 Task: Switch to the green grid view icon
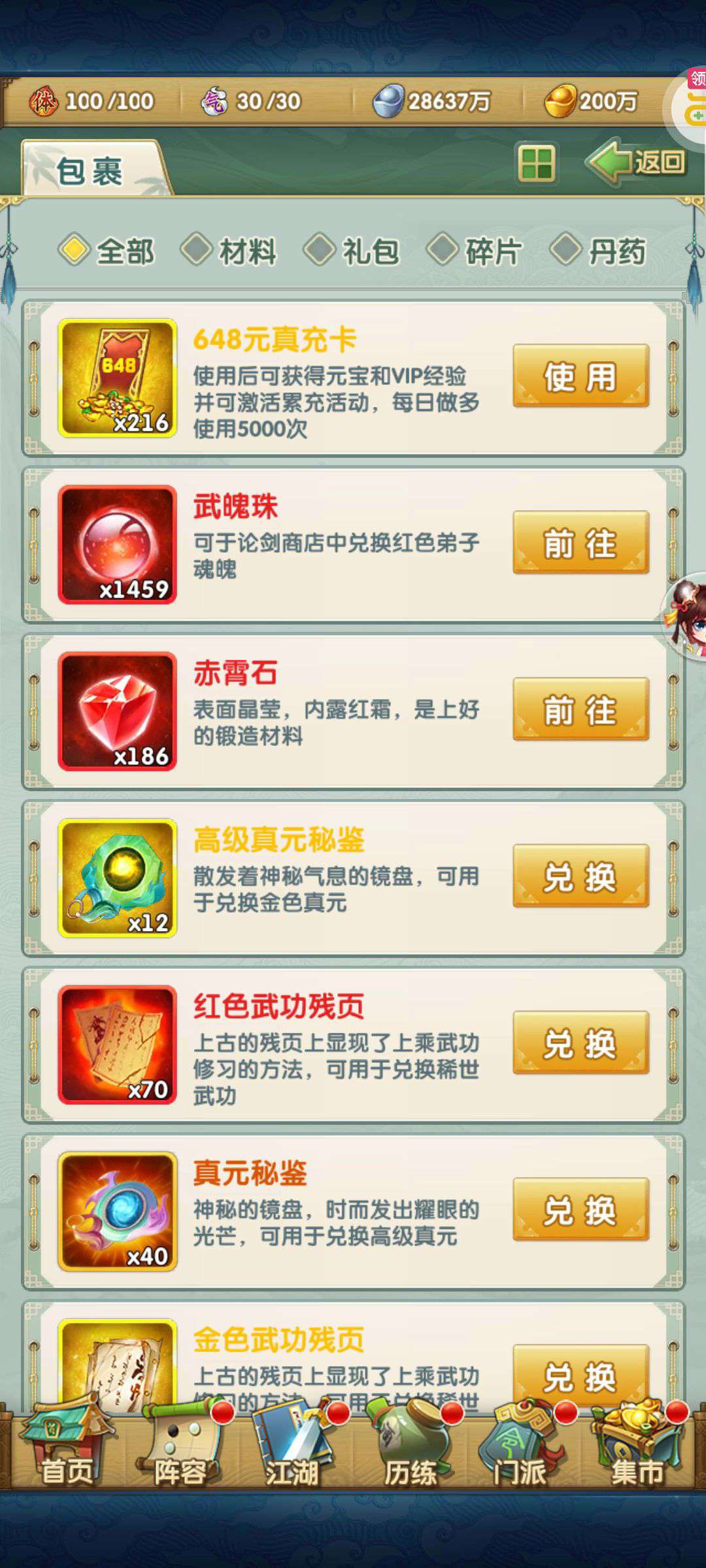coord(536,163)
